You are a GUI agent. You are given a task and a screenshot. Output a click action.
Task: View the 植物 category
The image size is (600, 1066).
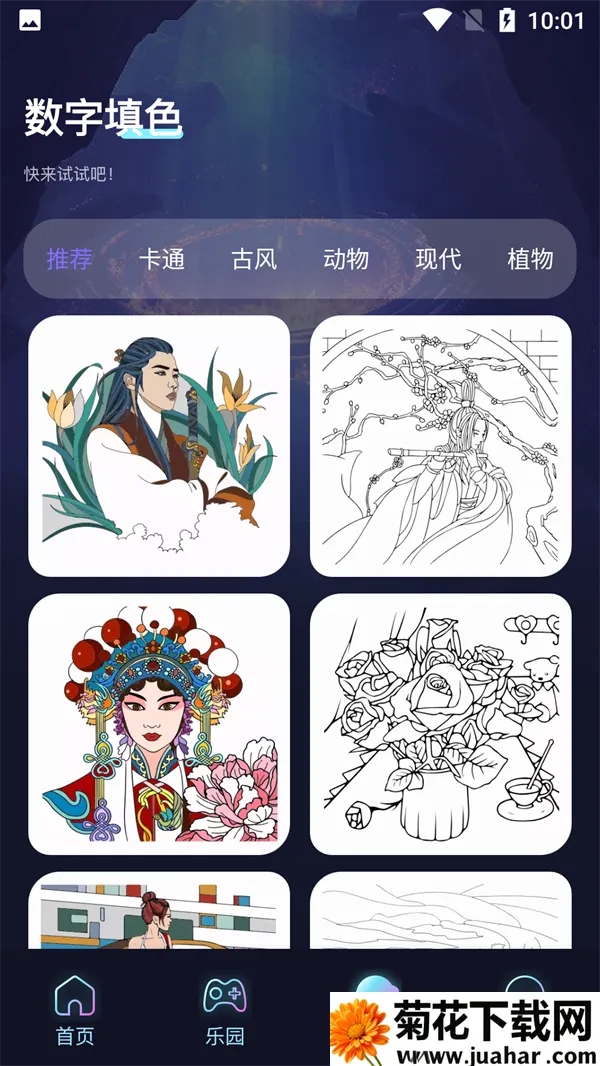tap(530, 259)
